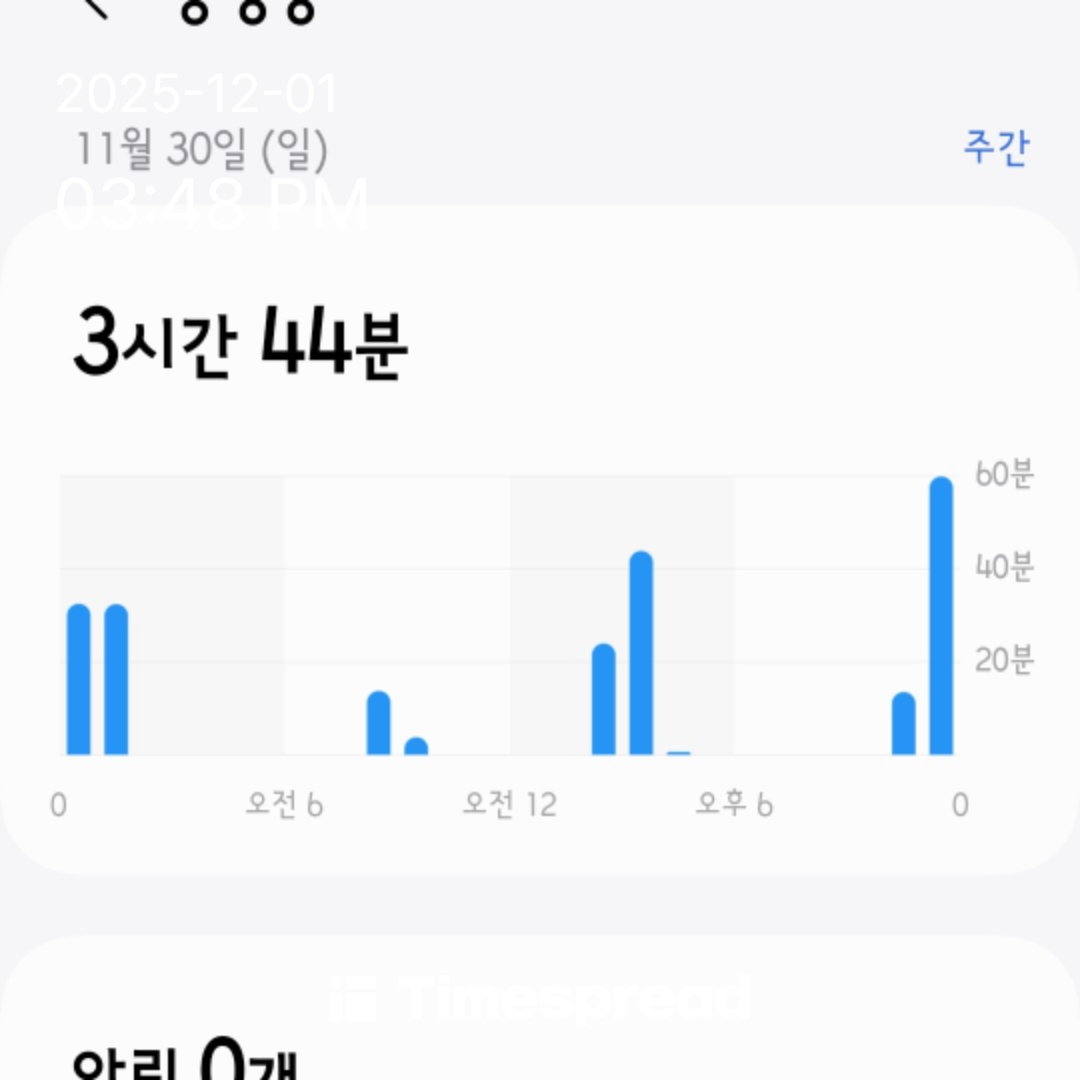Go back using the top arrow

pos(97,8)
